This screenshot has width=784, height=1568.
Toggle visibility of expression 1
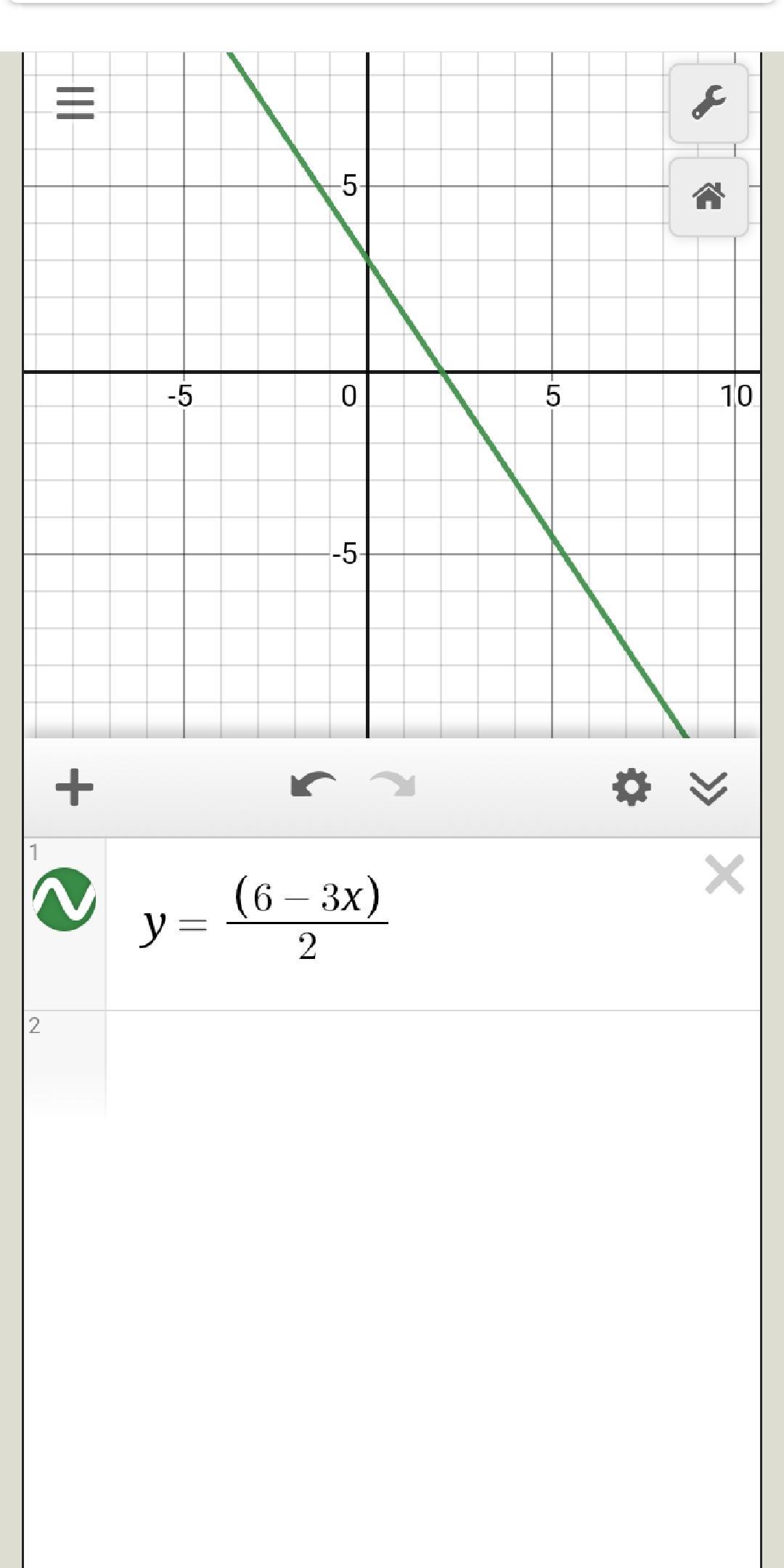click(65, 899)
